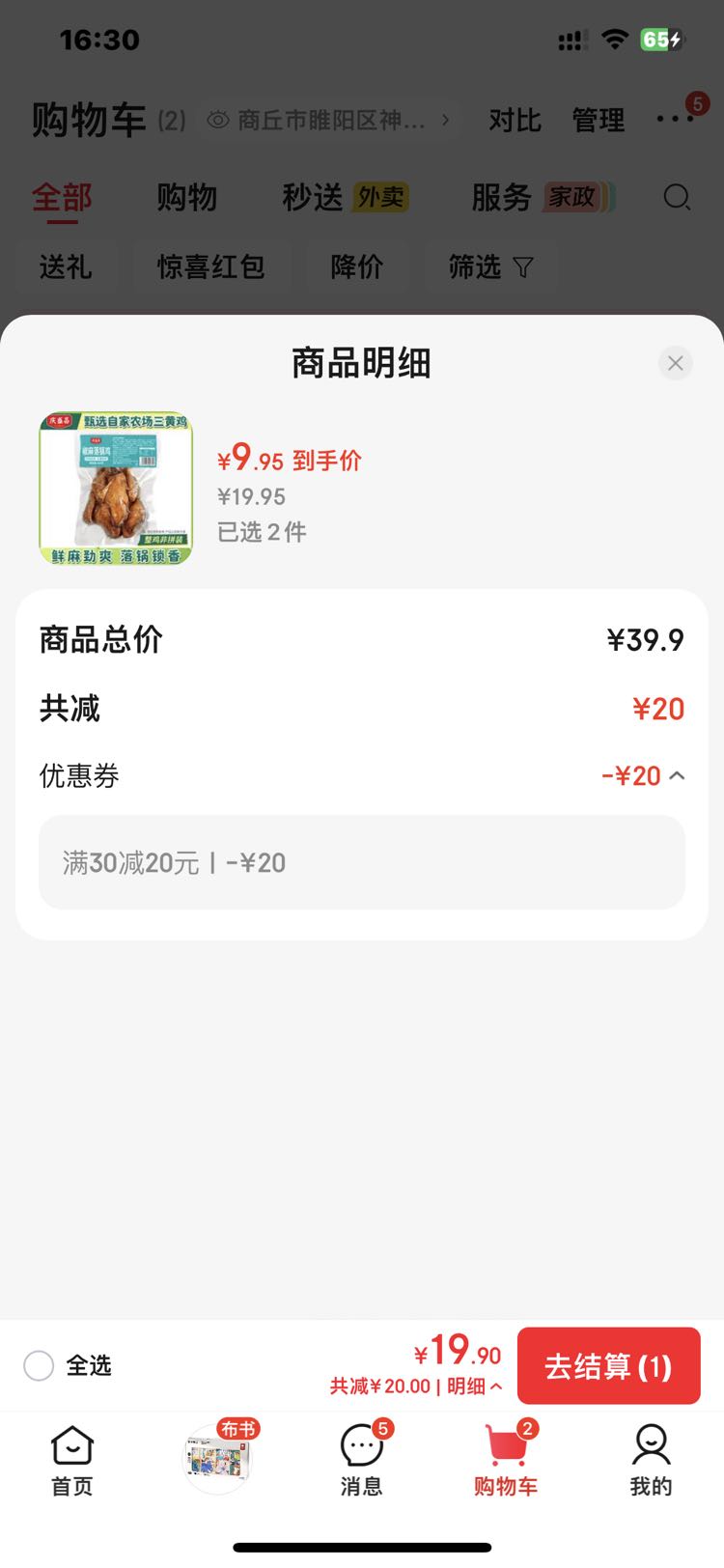Open the 购物车 cart tab
The width and height of the screenshot is (724, 1568).
[507, 1461]
